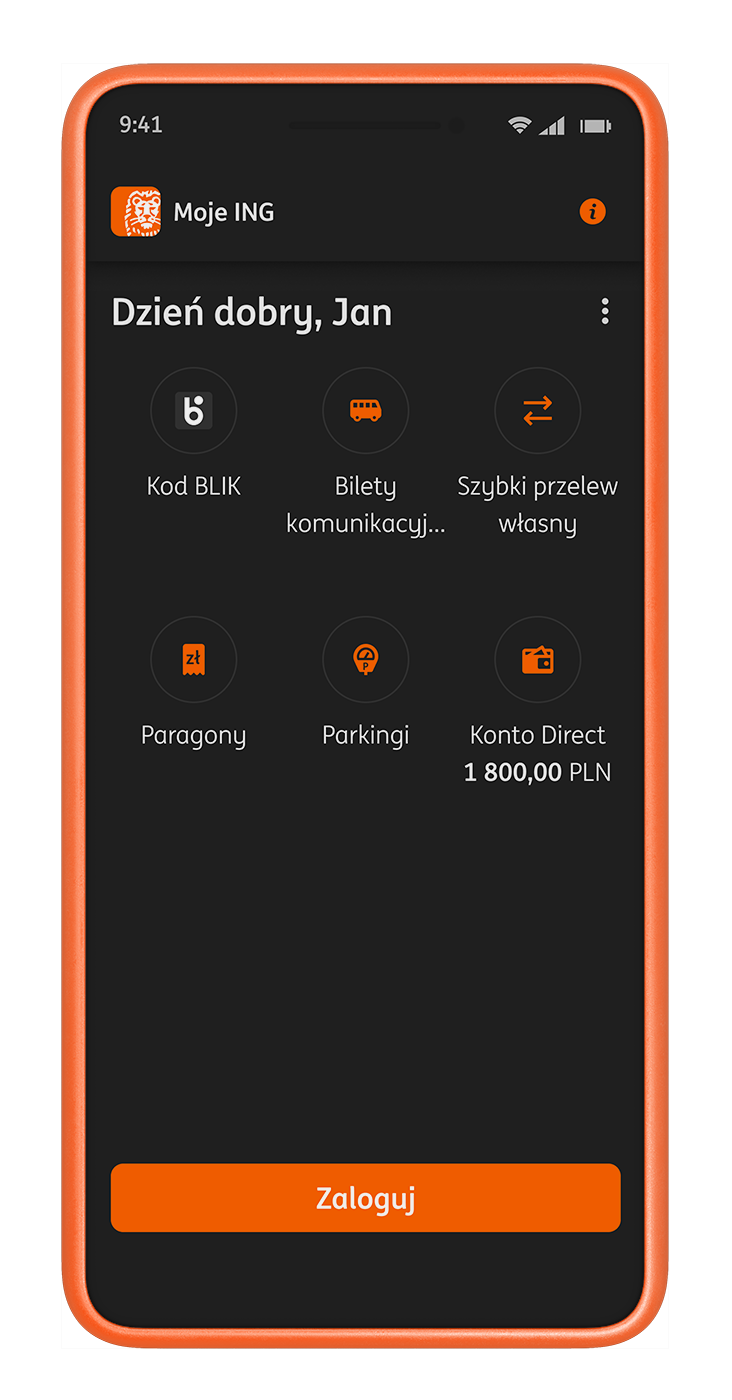Open Bilety komunikacyjne shortcut
The width and height of the screenshot is (732, 1400).
click(365, 411)
